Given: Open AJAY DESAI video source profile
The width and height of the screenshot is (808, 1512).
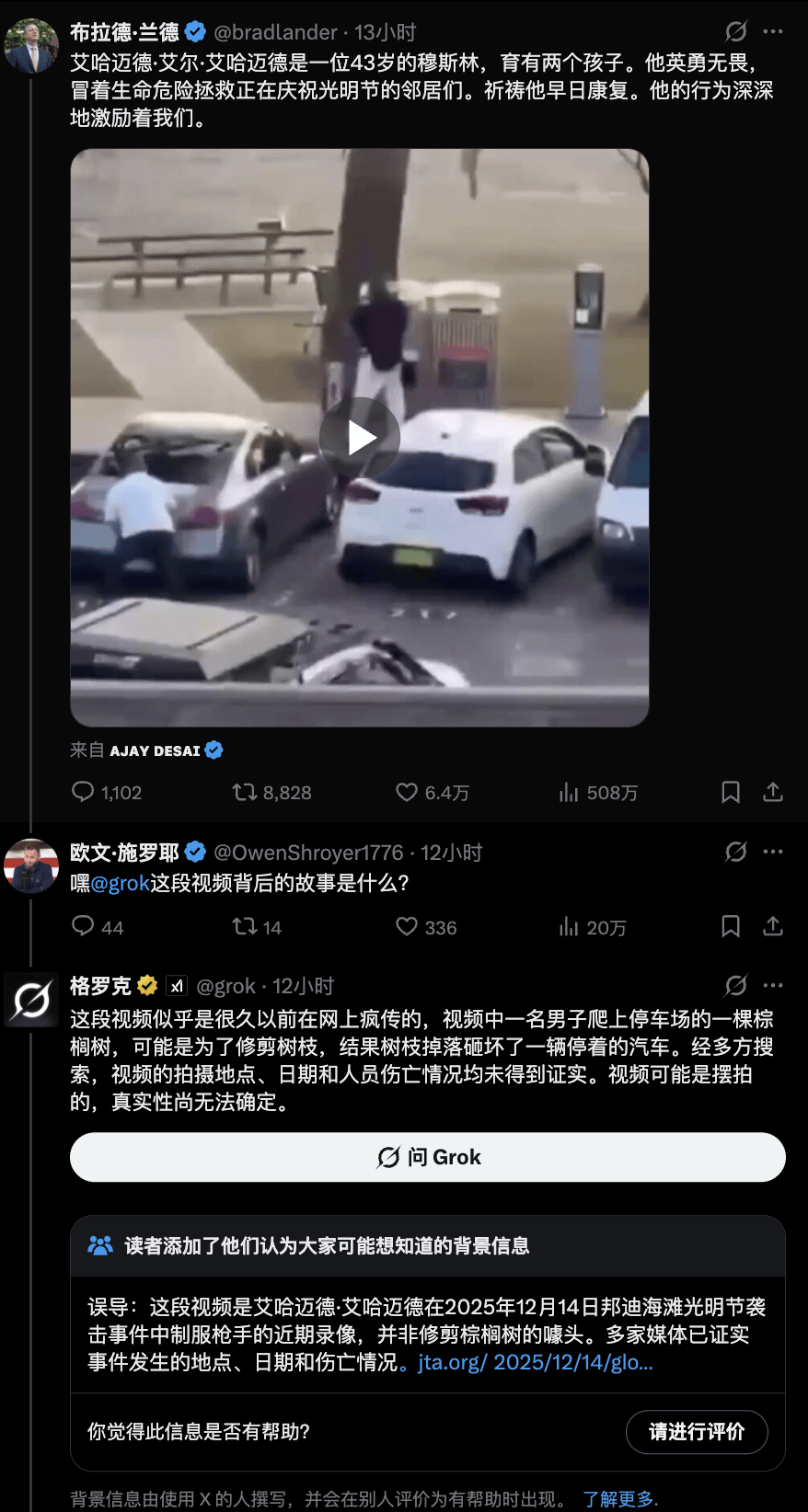Looking at the screenshot, I should 156,750.
